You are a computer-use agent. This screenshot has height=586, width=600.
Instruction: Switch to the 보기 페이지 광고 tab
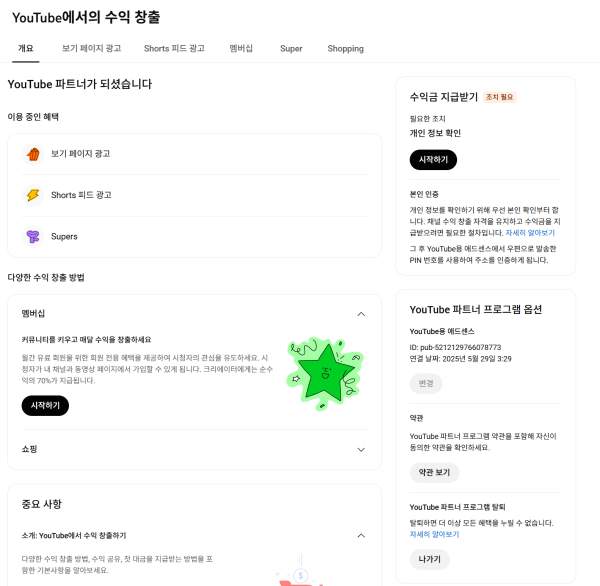point(91,48)
